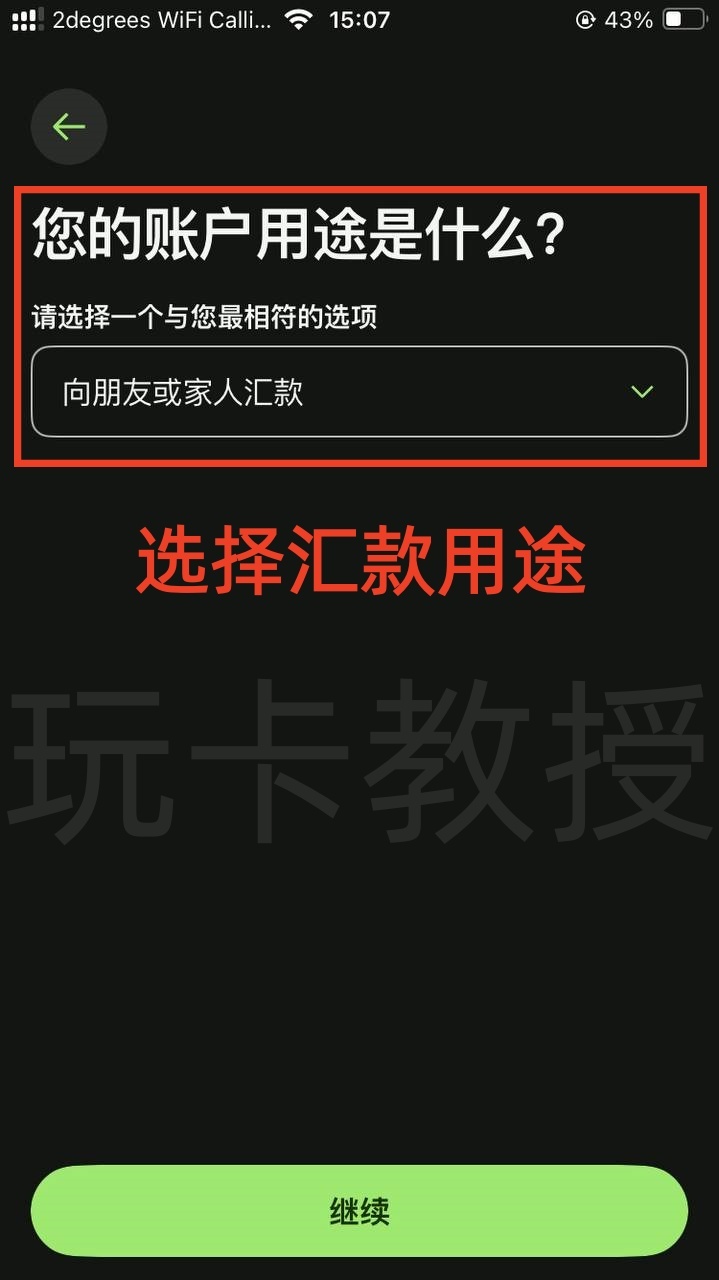This screenshot has width=719, height=1280.
Task: Open the 向朋友或家人汇款 account purpose dropdown
Action: [x=359, y=392]
